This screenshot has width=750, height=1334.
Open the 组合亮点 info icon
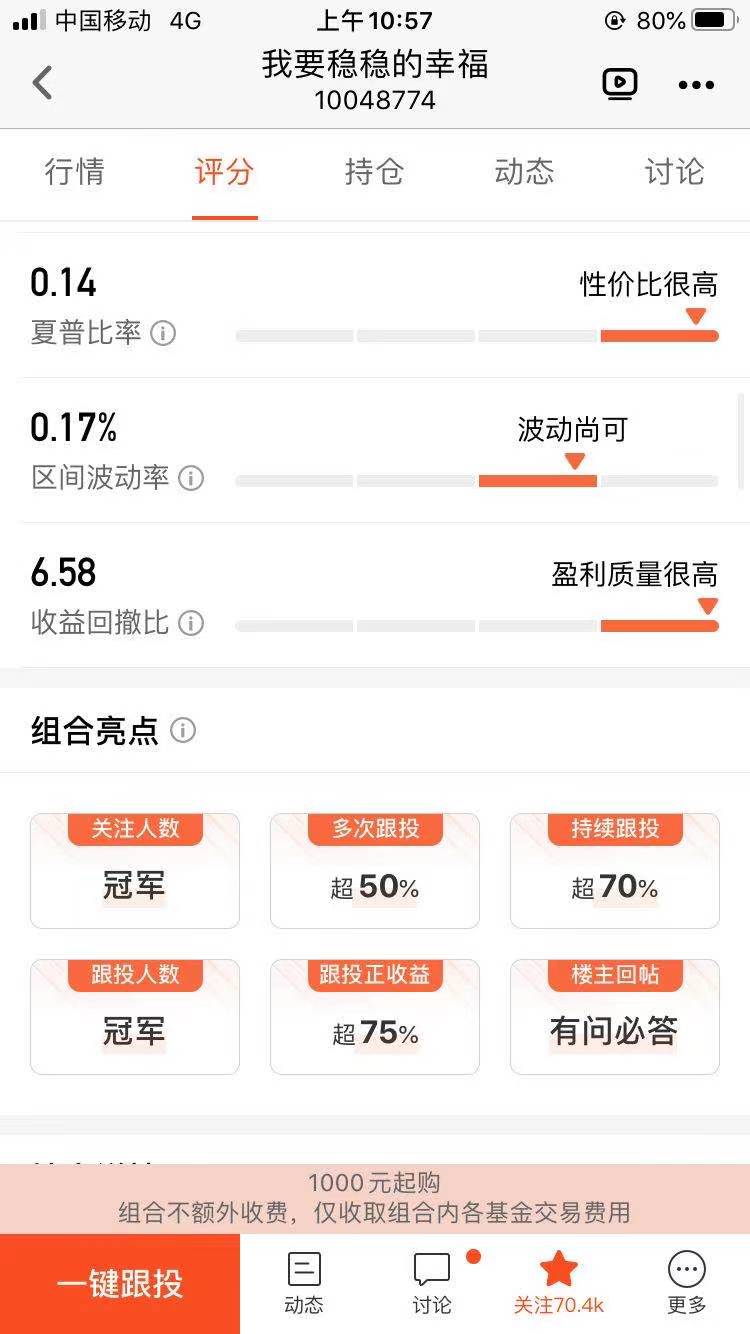click(183, 731)
